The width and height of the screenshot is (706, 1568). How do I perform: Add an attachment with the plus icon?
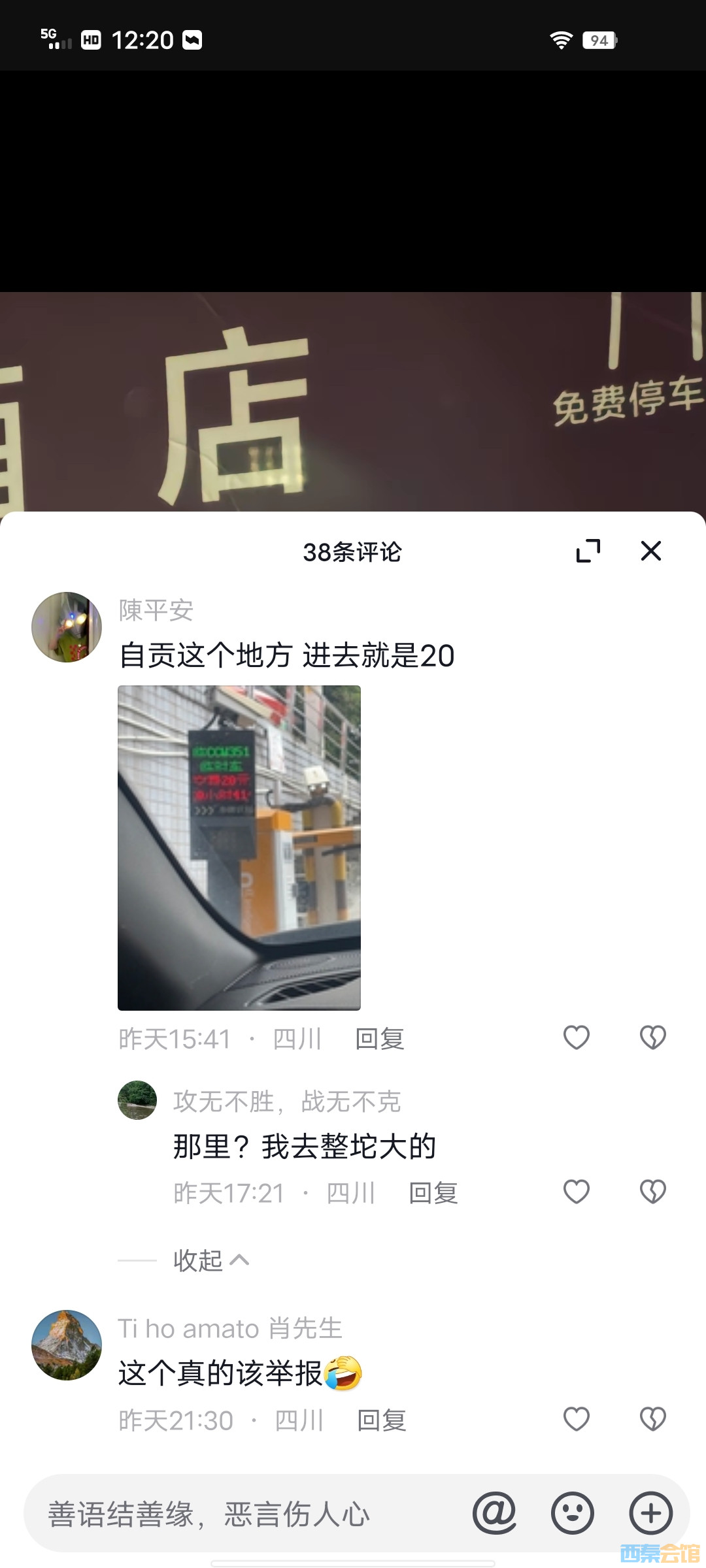click(x=650, y=1513)
